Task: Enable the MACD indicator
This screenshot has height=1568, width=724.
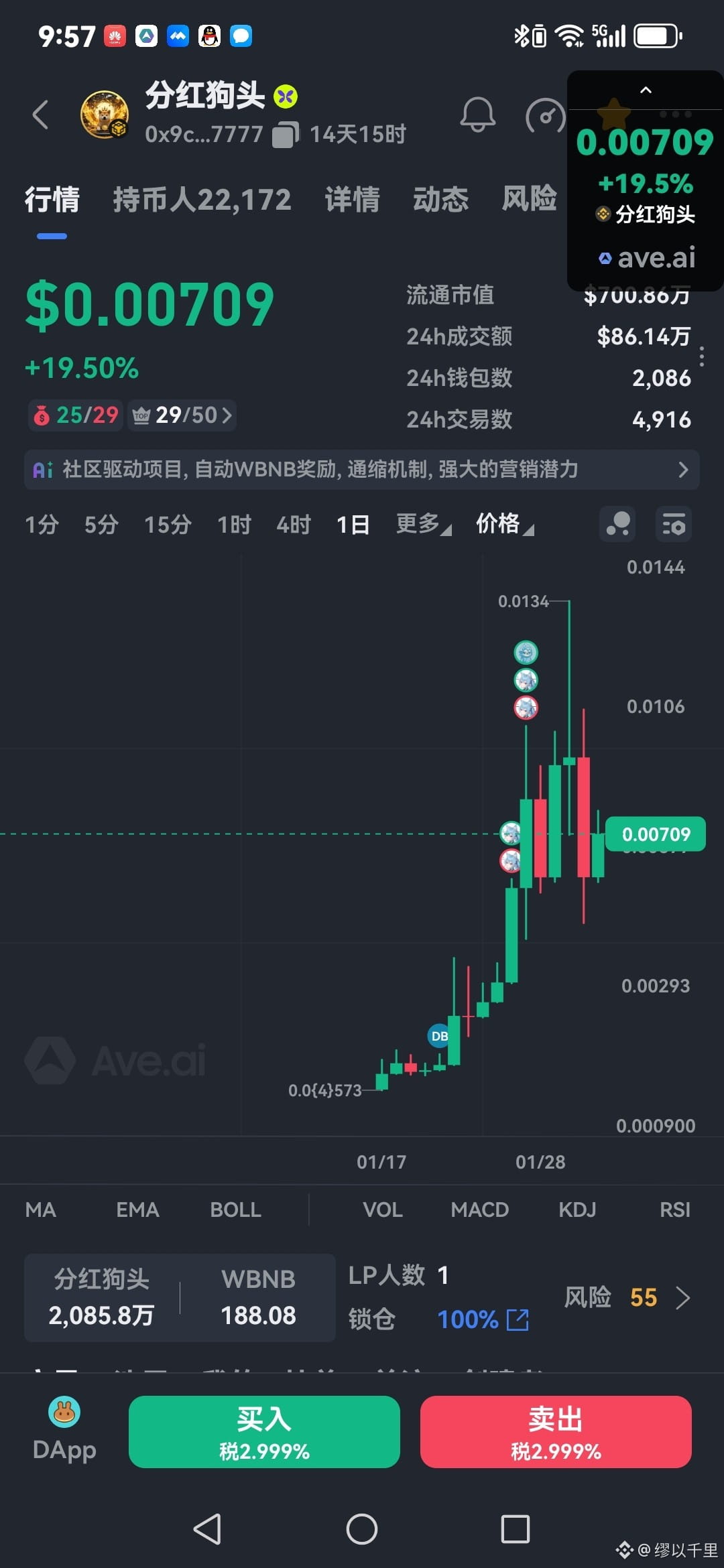Action: point(479,1210)
